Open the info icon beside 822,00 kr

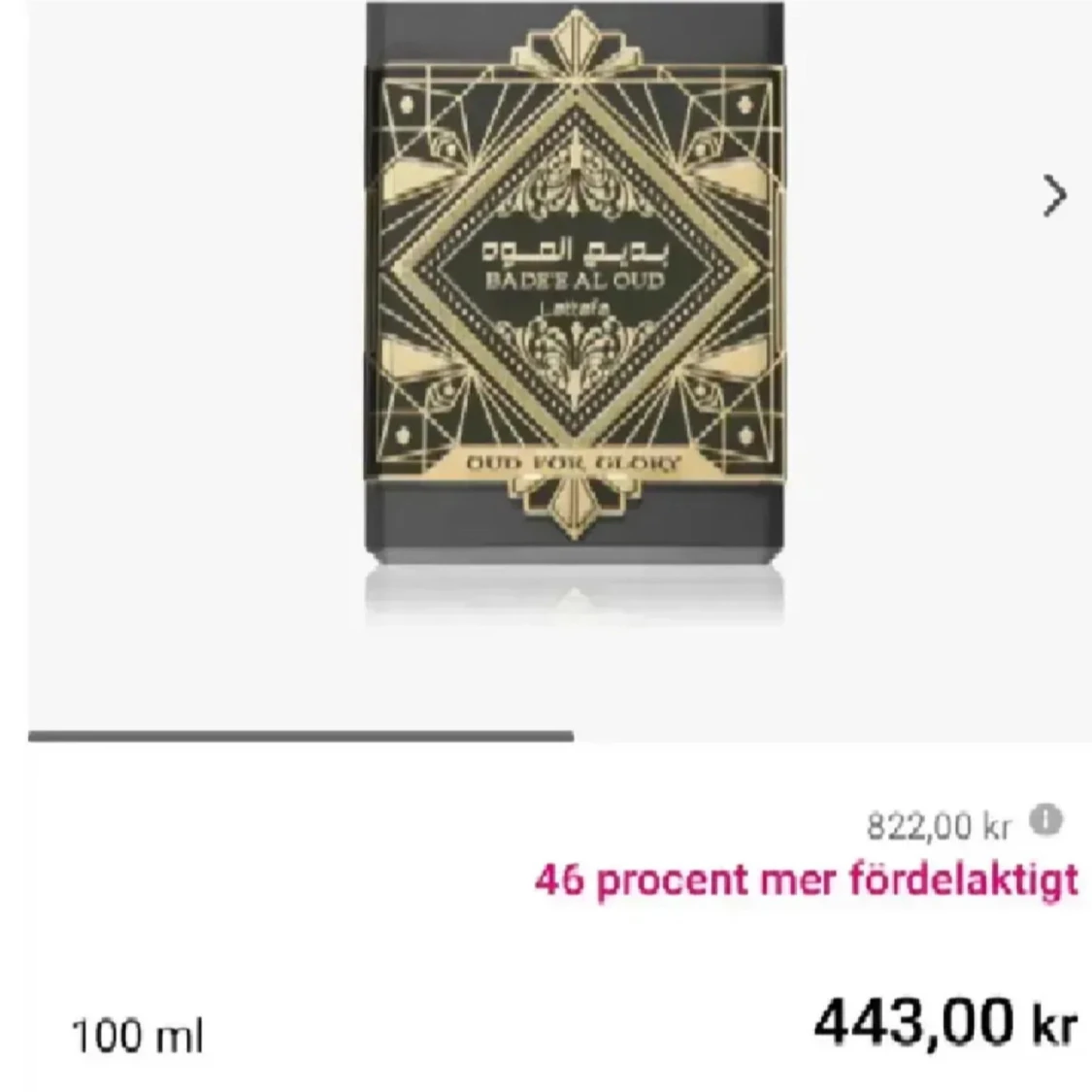click(x=1046, y=820)
